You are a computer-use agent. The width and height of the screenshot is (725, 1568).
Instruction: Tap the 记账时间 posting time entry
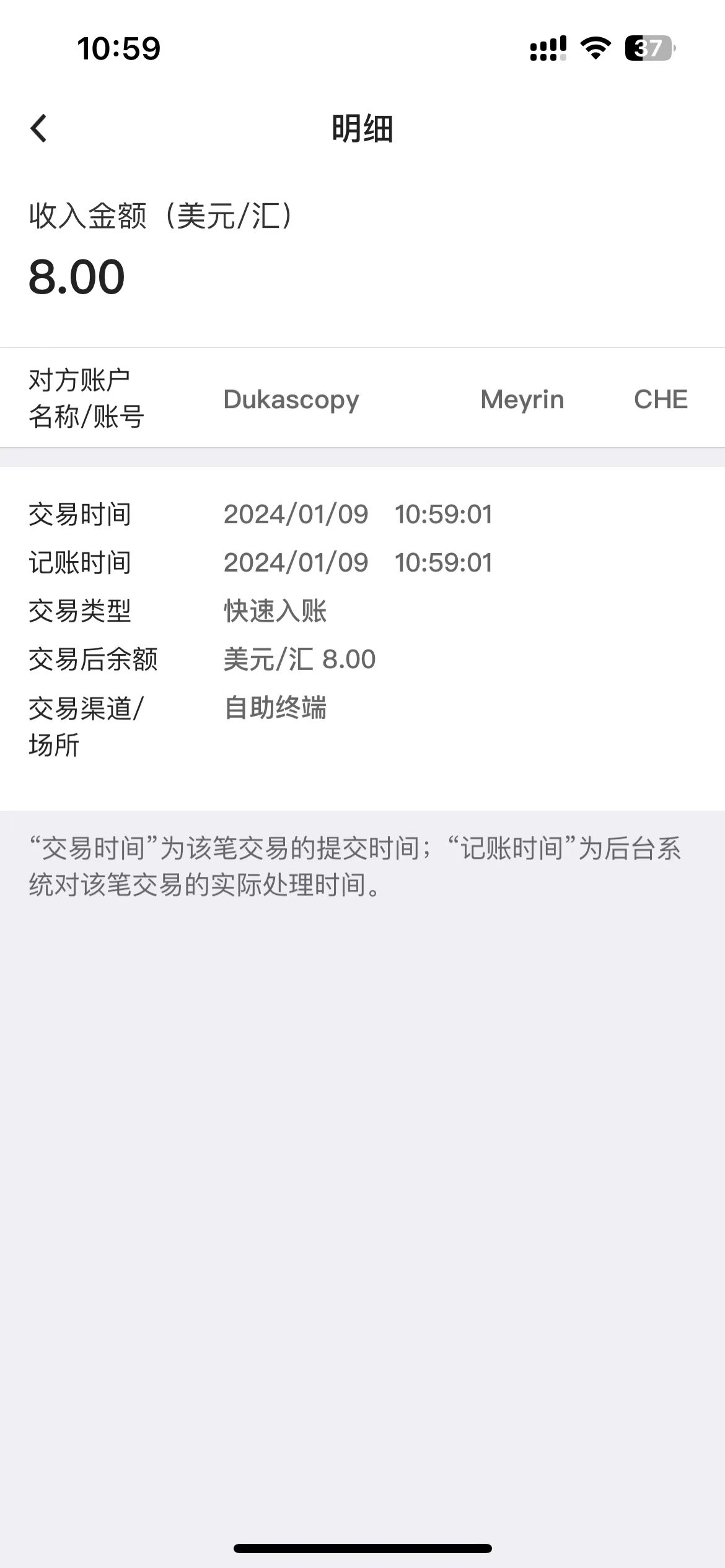[x=359, y=562]
